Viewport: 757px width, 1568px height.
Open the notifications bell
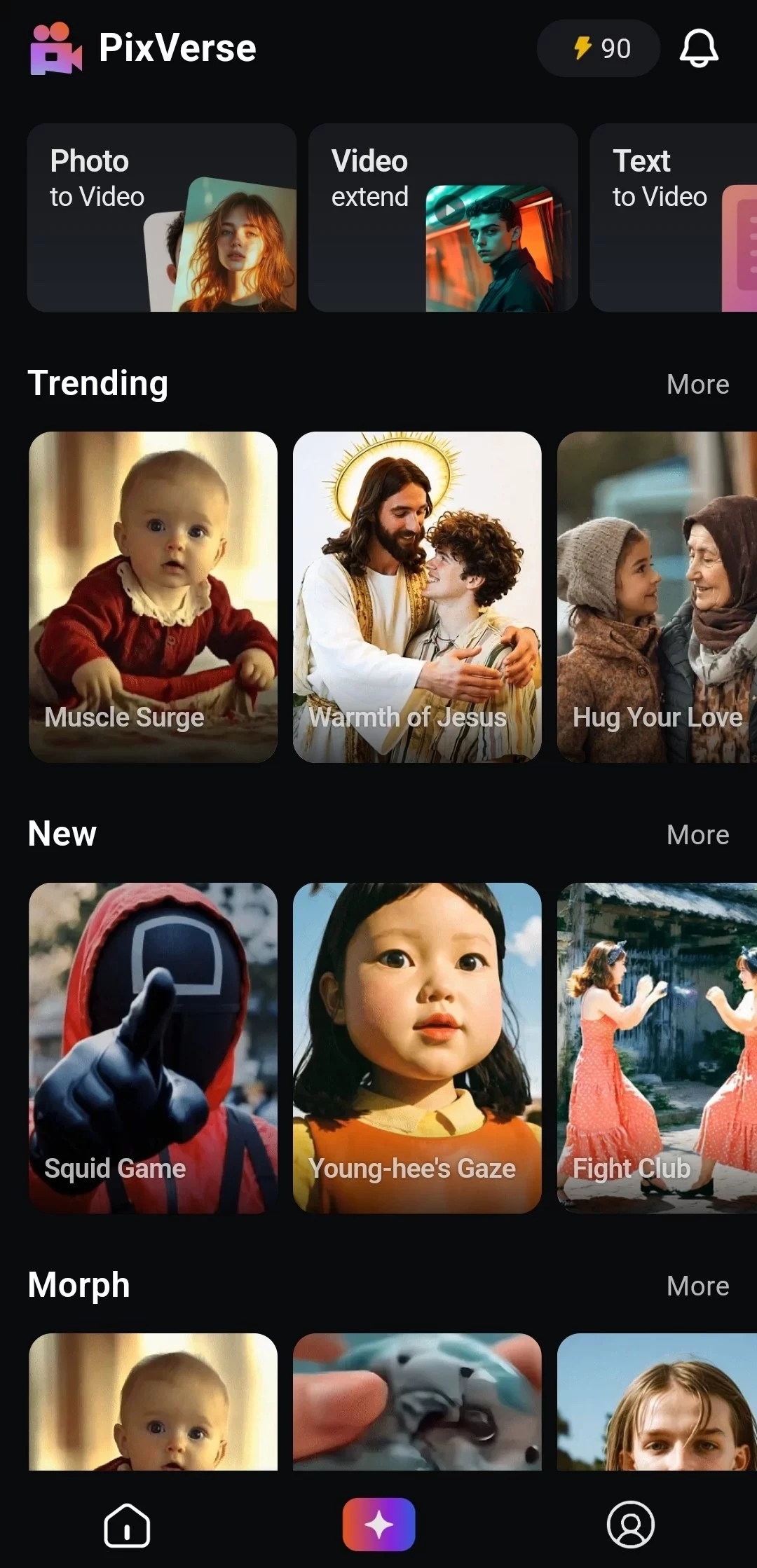tap(699, 48)
